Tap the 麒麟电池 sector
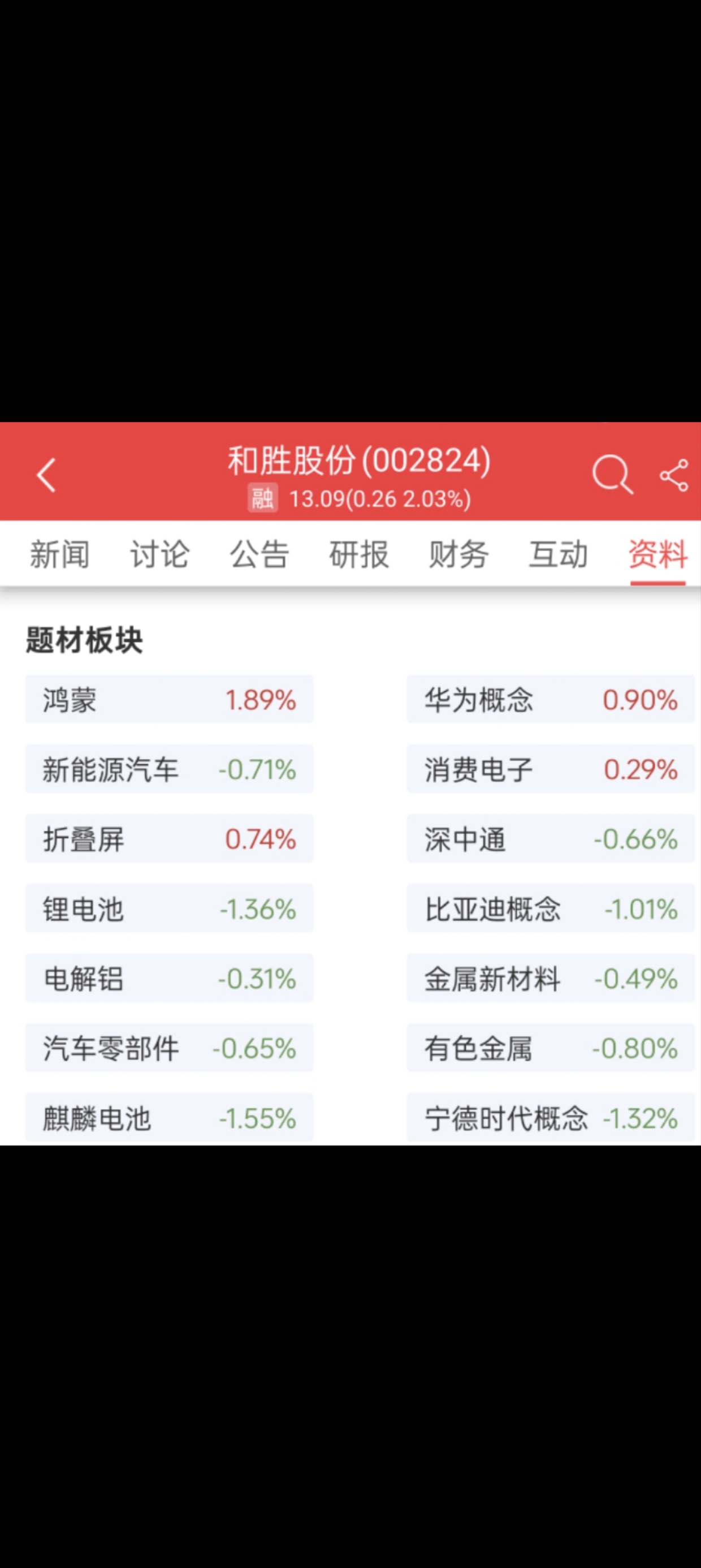The width and height of the screenshot is (701, 1568). pos(169,1118)
